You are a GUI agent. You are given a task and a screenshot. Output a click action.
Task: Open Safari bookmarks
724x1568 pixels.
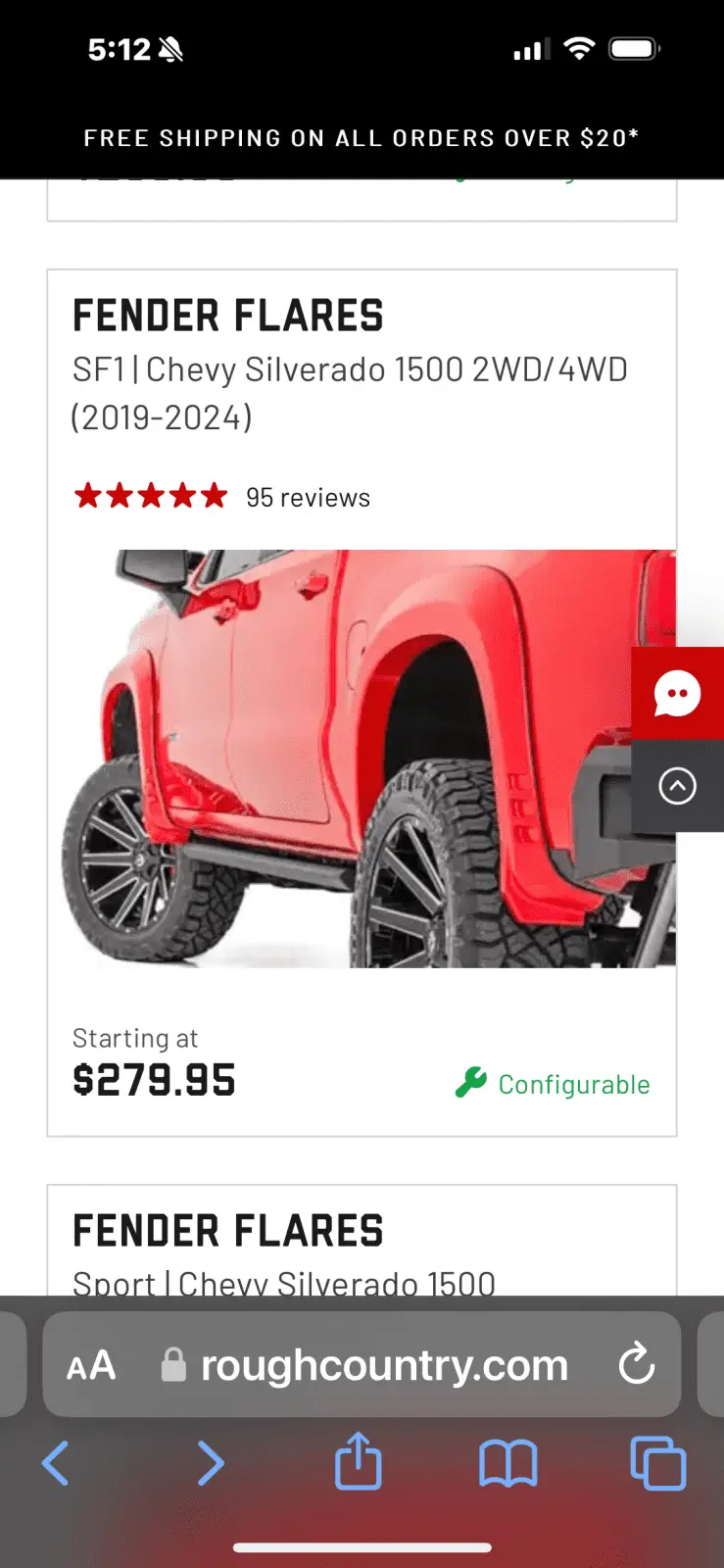click(x=507, y=1463)
